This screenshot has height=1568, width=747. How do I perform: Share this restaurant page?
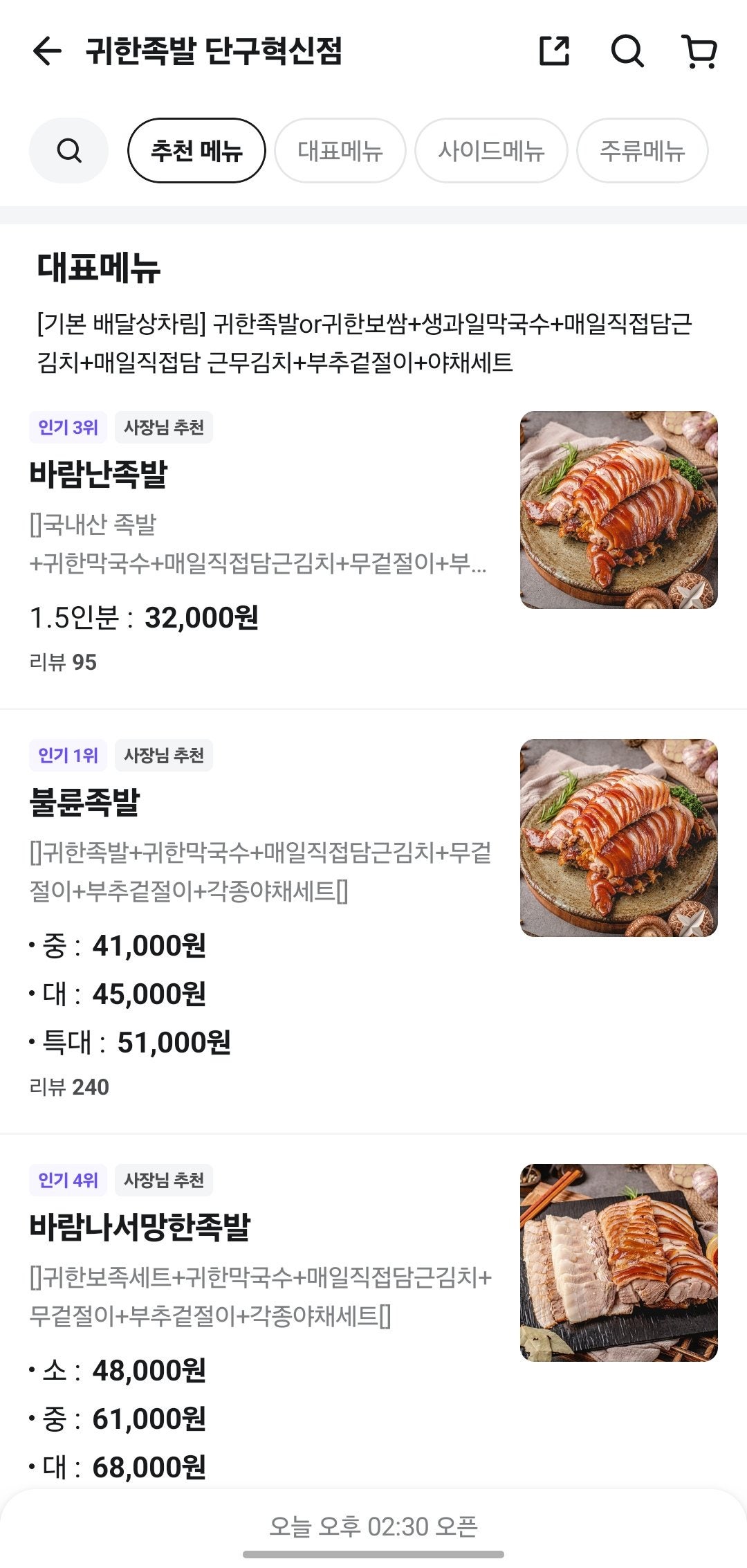(x=554, y=51)
